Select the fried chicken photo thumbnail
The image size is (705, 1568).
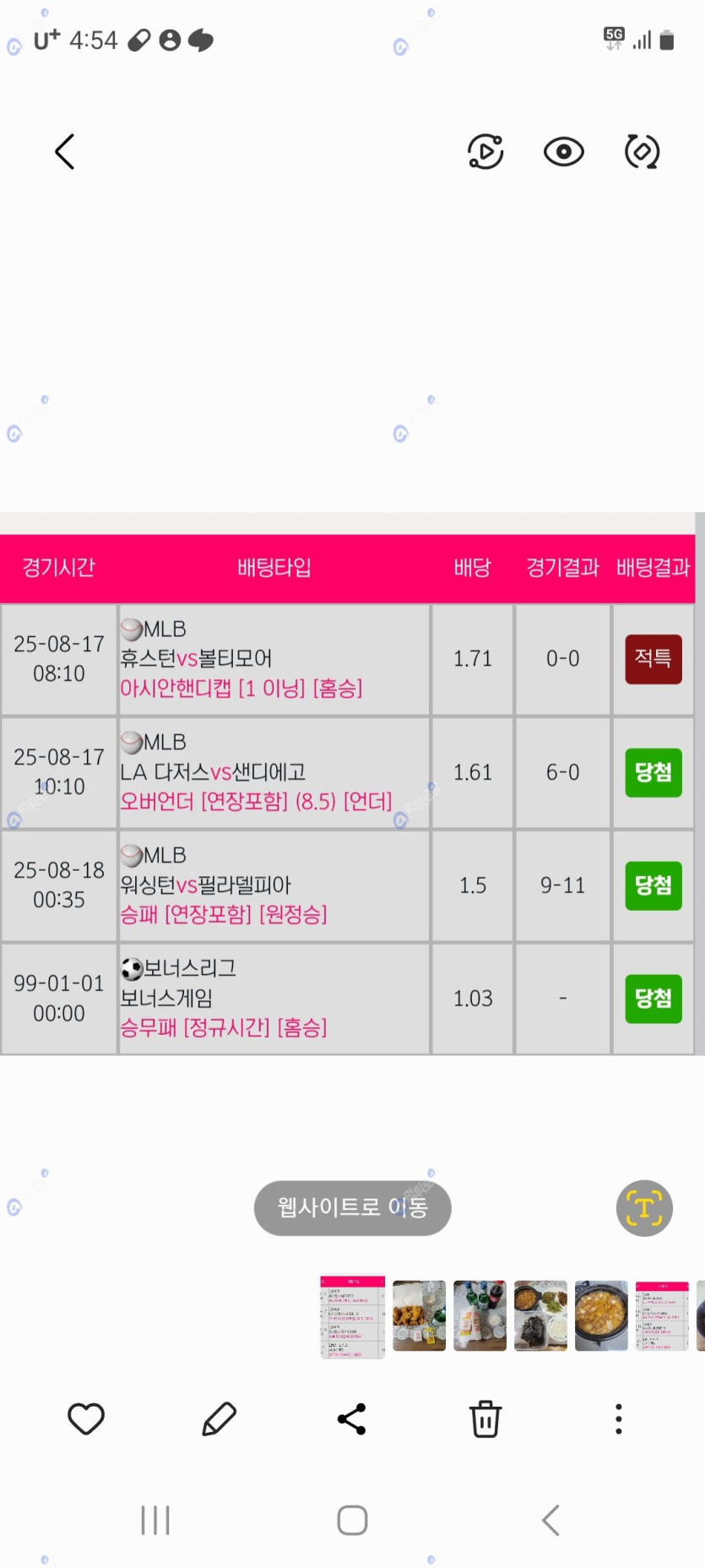tap(419, 1315)
